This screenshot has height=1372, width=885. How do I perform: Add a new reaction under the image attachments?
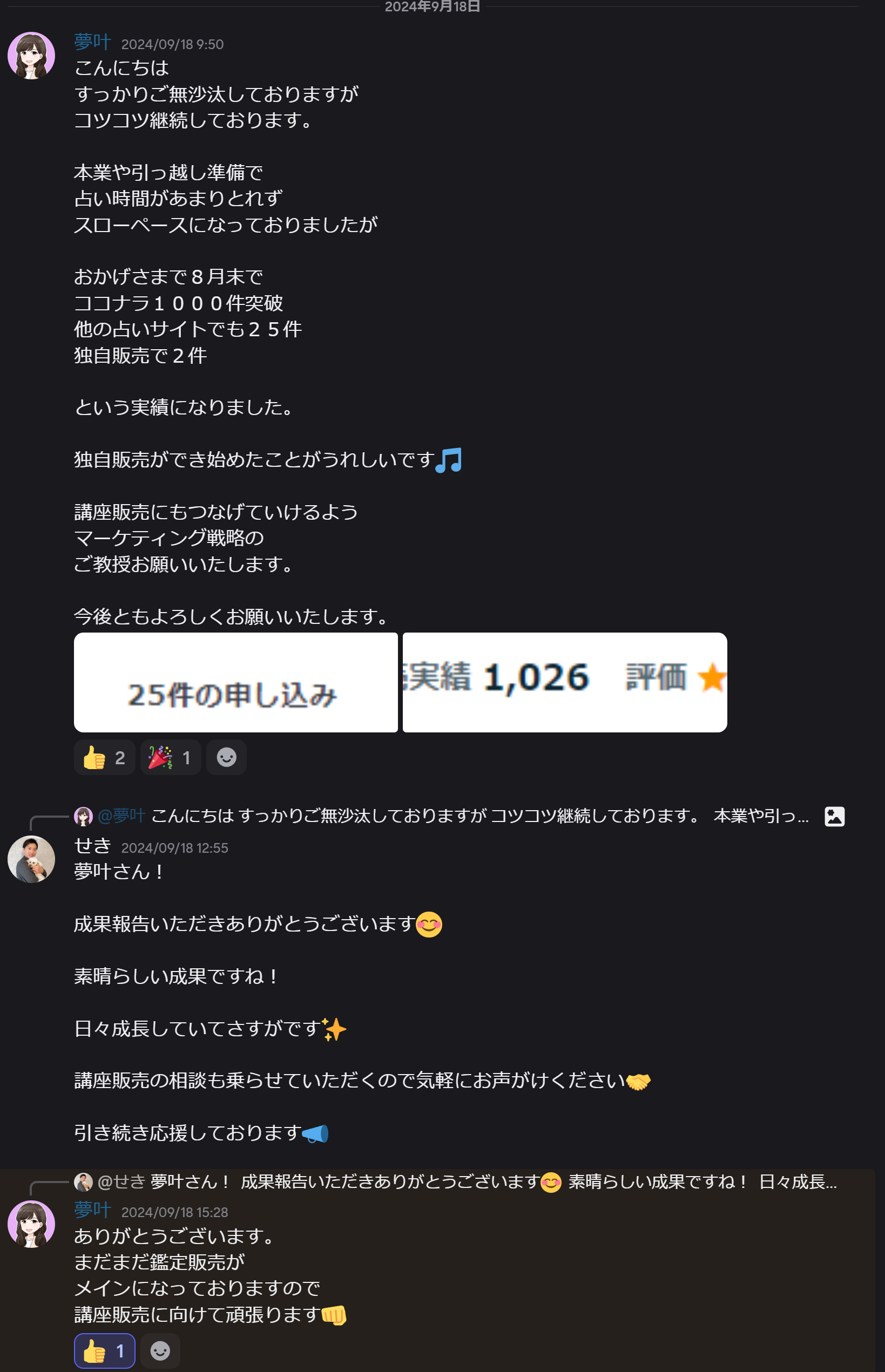(226, 757)
